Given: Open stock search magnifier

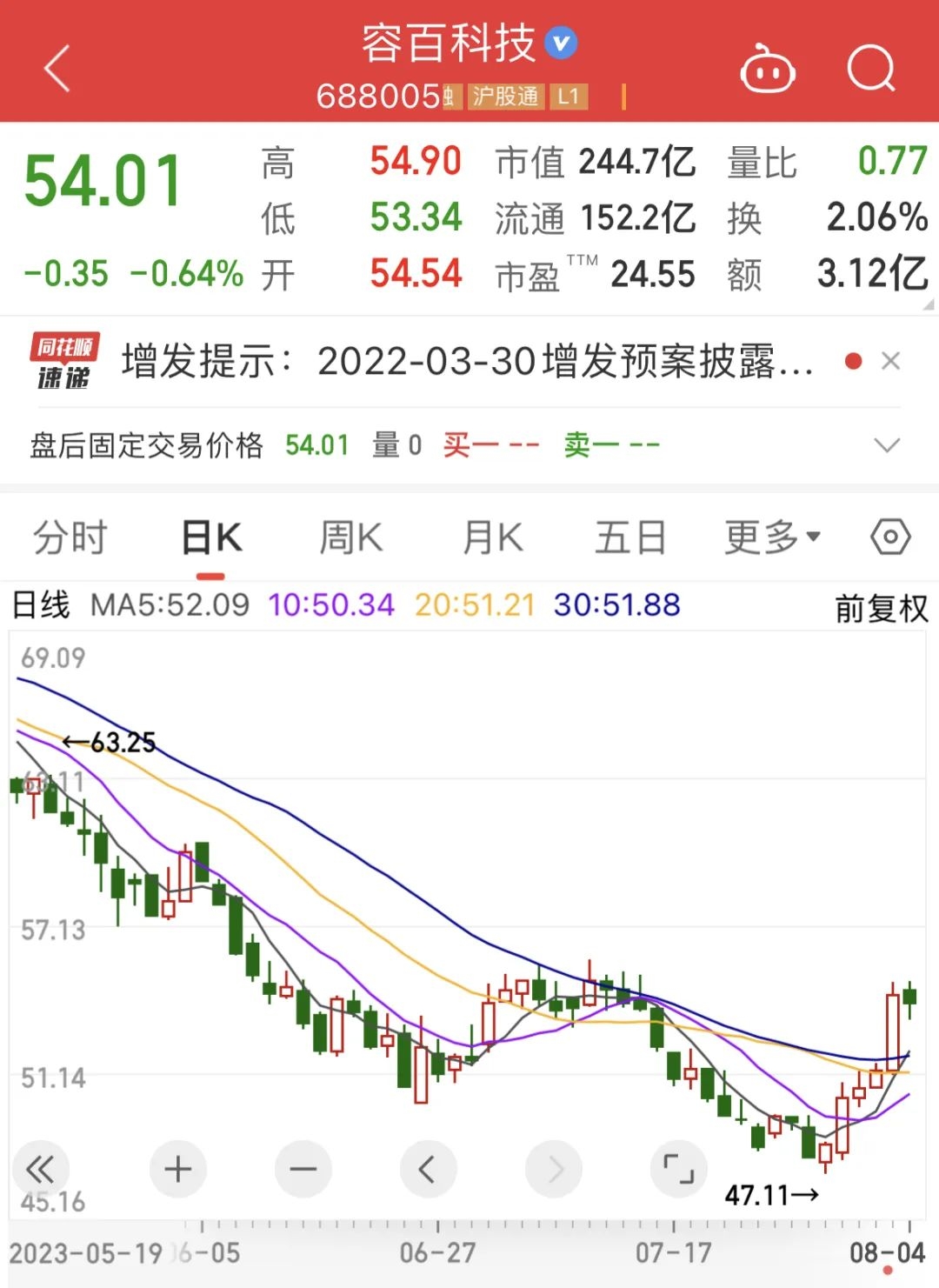Looking at the screenshot, I should (x=870, y=68).
